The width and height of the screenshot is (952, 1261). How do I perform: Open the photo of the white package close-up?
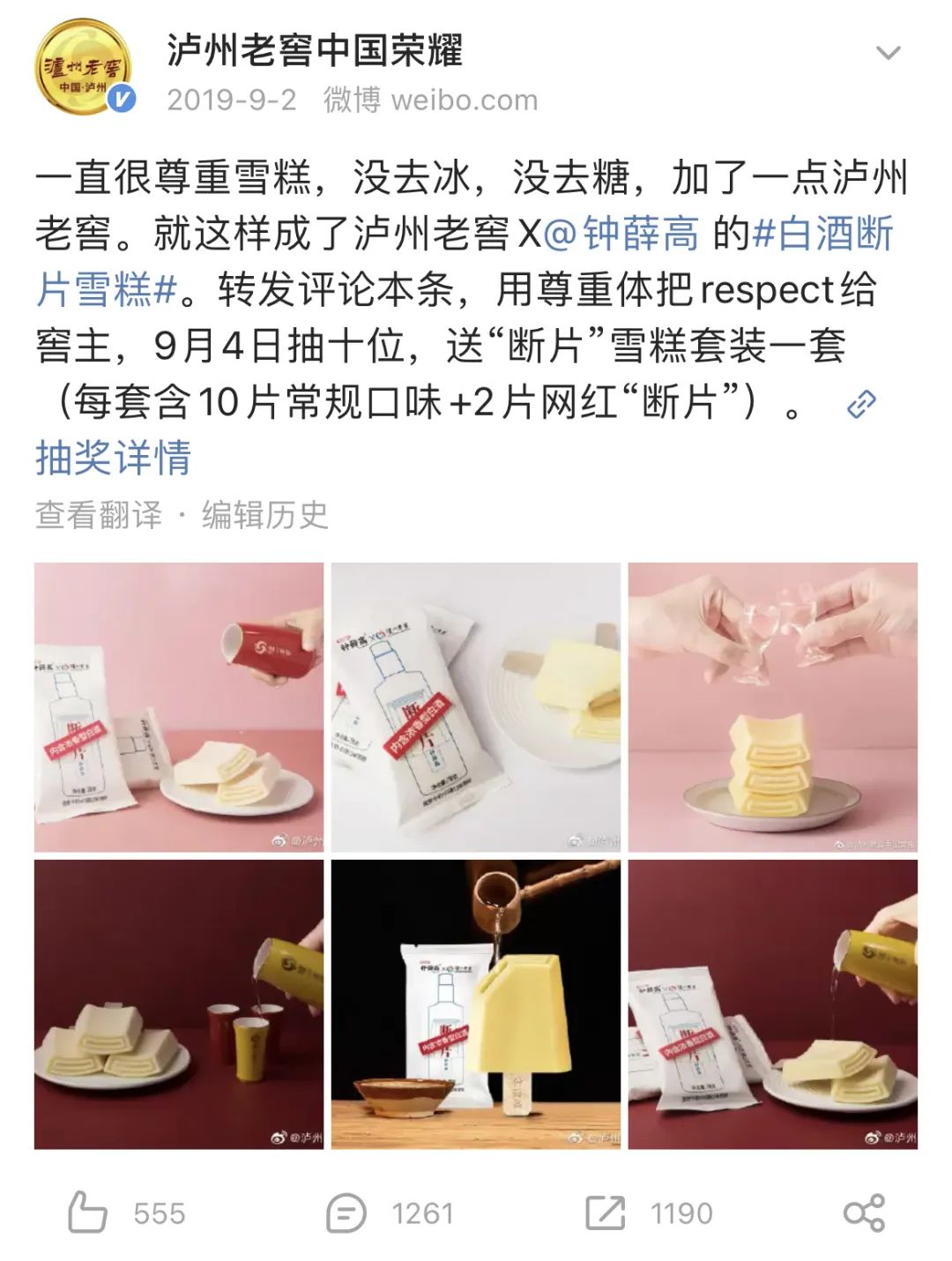pos(476,707)
